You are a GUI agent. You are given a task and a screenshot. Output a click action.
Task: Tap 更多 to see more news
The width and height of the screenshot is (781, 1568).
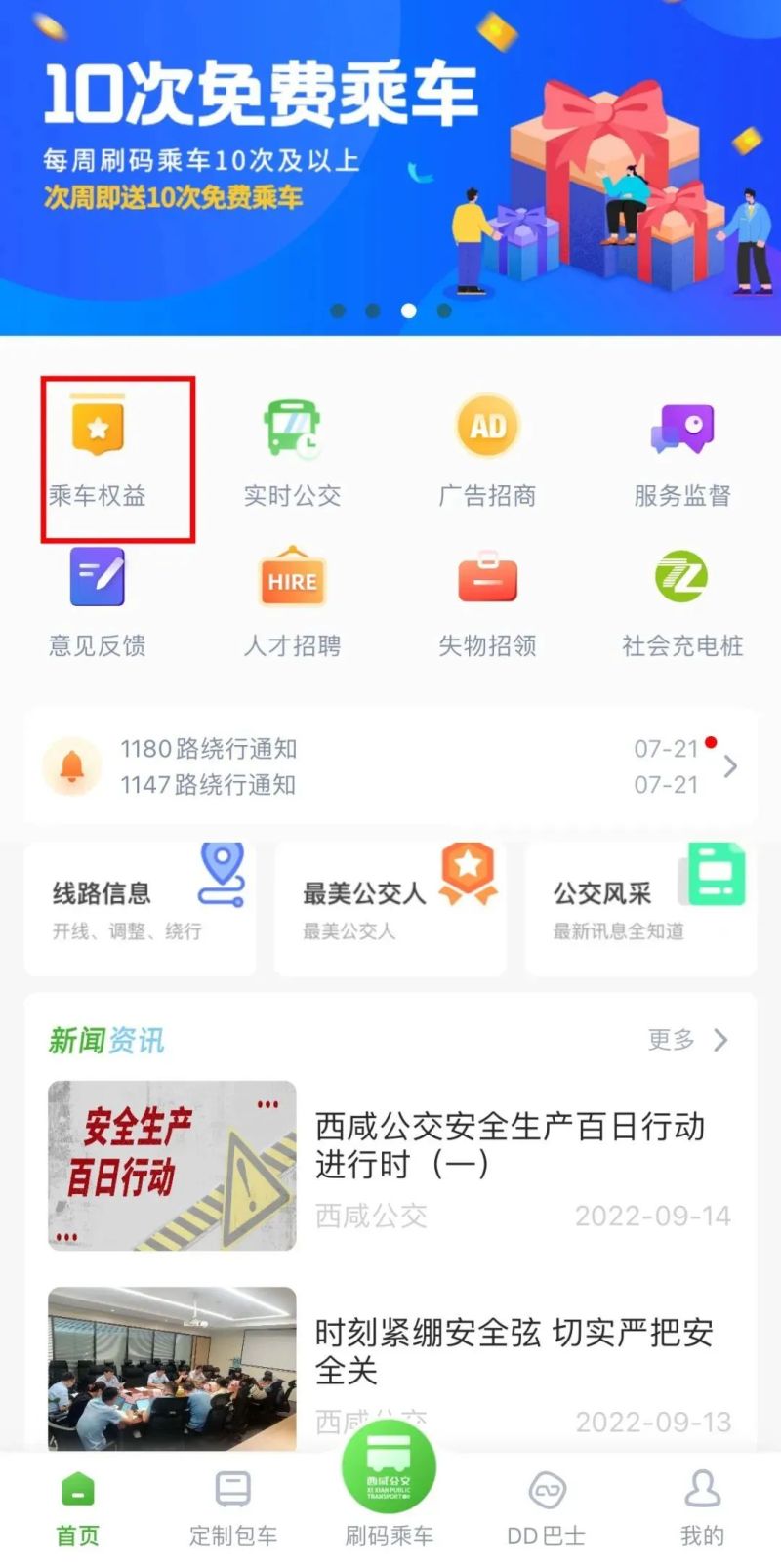[x=687, y=1040]
